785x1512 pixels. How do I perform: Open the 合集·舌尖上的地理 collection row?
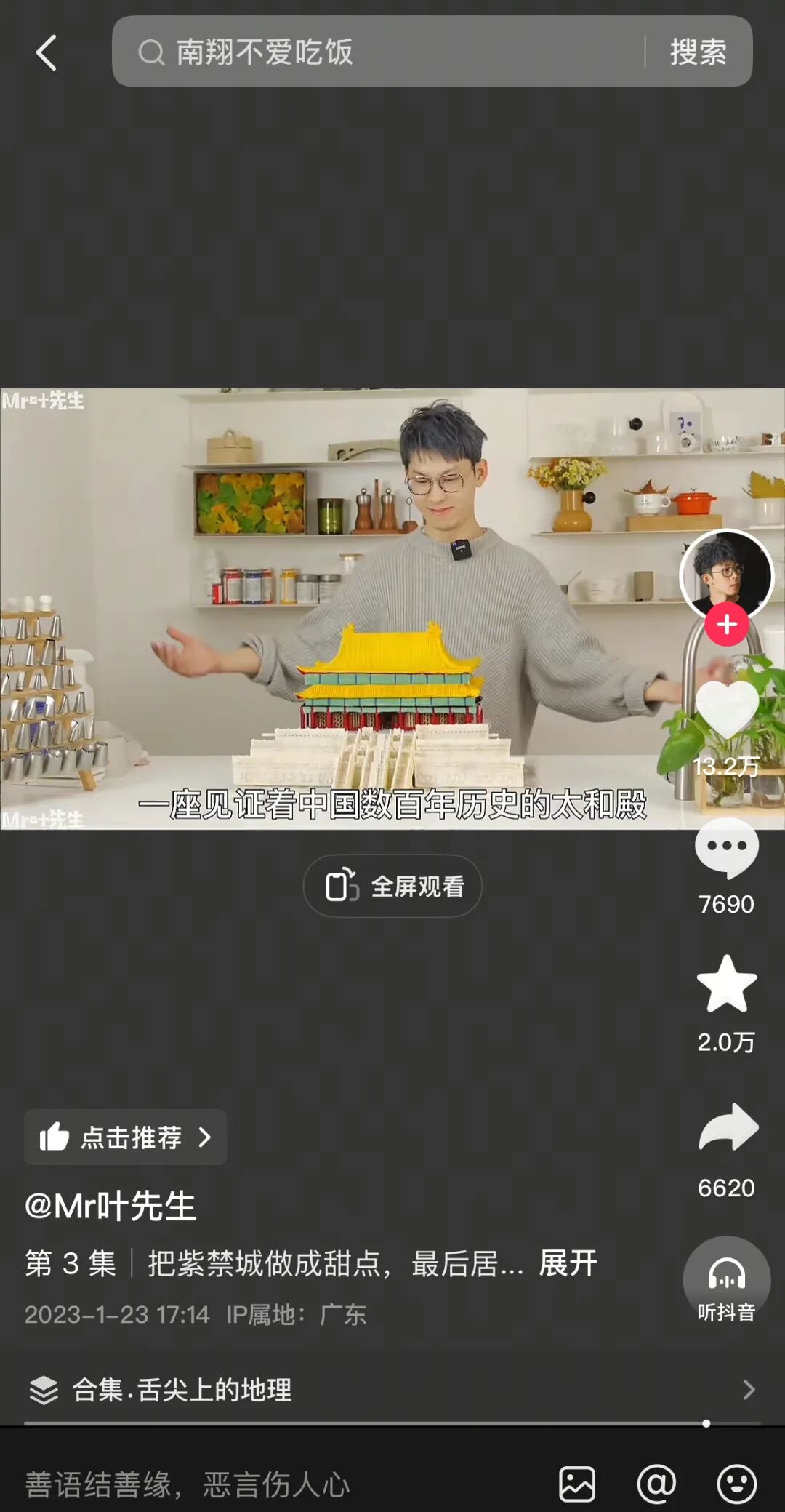click(x=392, y=1390)
